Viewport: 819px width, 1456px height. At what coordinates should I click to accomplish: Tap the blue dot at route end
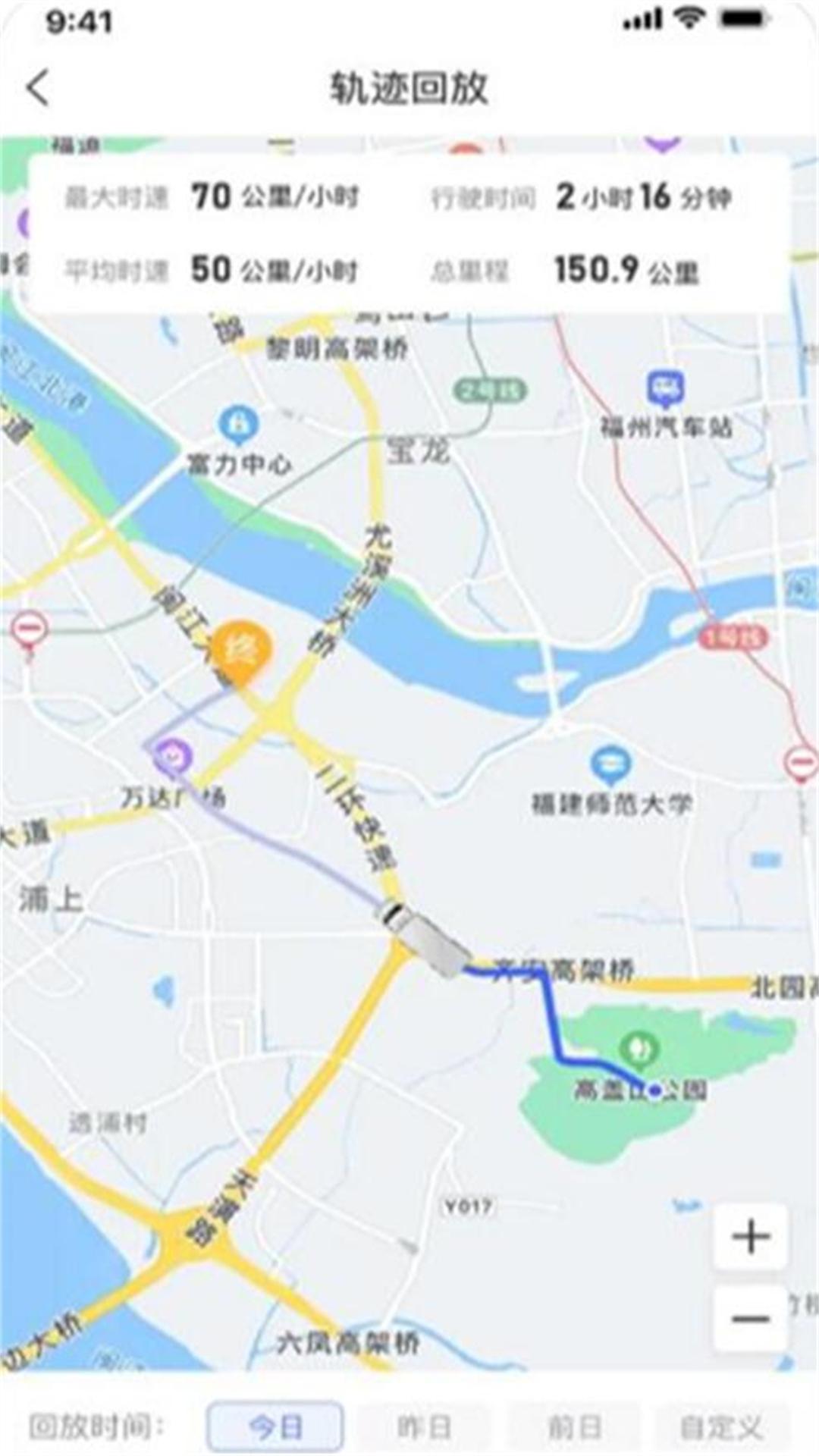pyautogui.click(x=654, y=1090)
